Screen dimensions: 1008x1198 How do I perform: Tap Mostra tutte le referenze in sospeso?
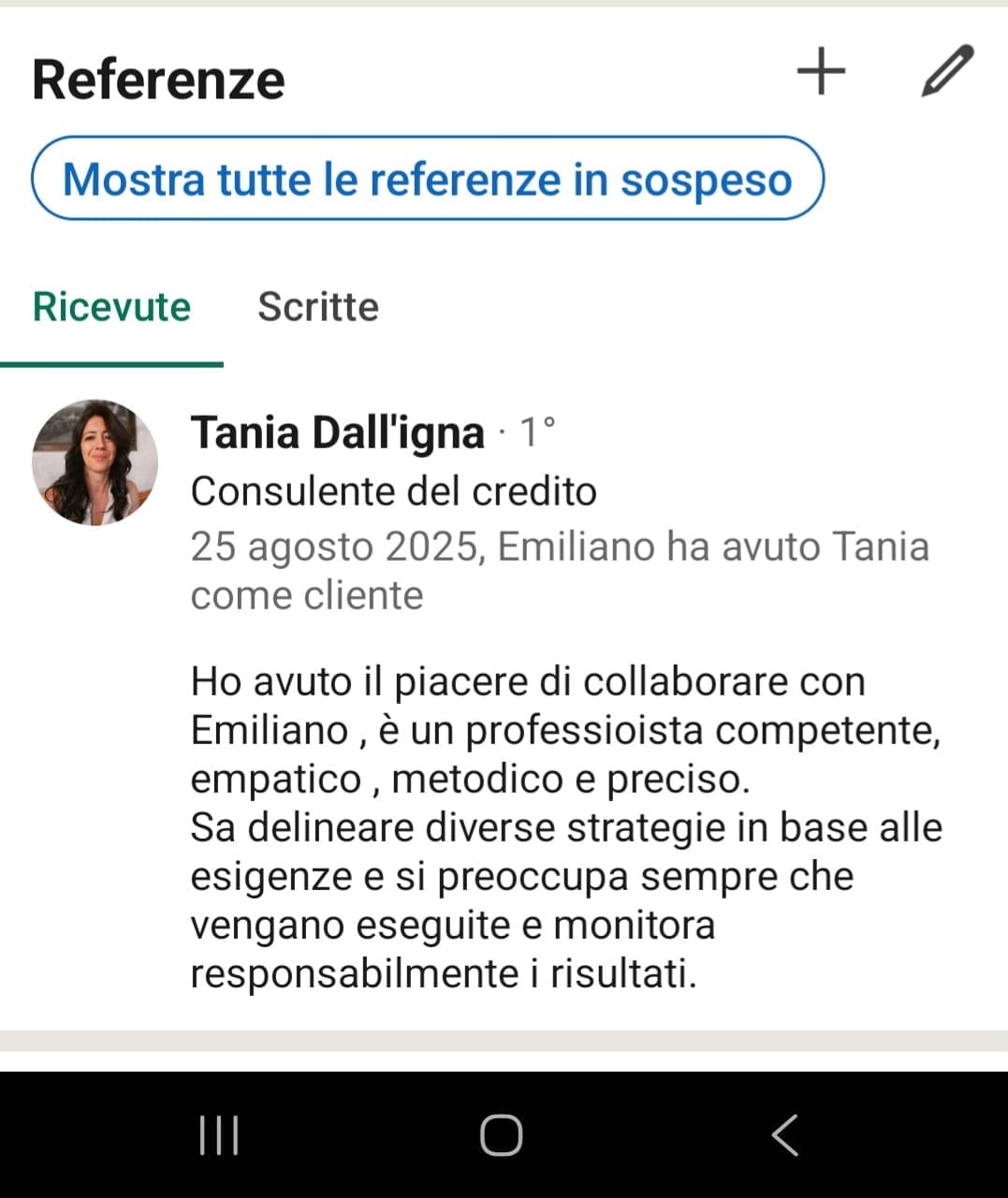pyautogui.click(x=428, y=179)
